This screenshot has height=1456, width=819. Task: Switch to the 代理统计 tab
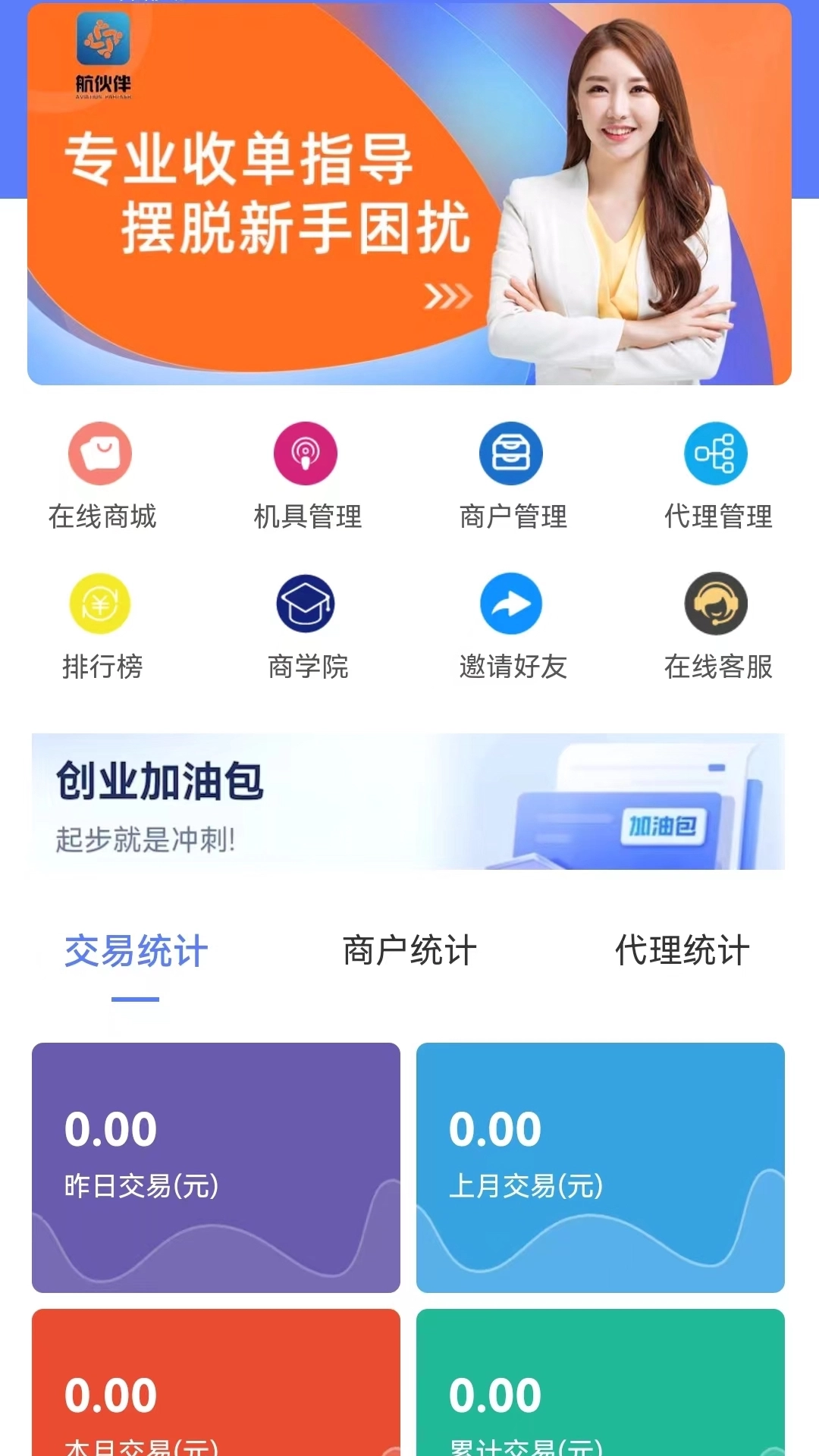[682, 949]
